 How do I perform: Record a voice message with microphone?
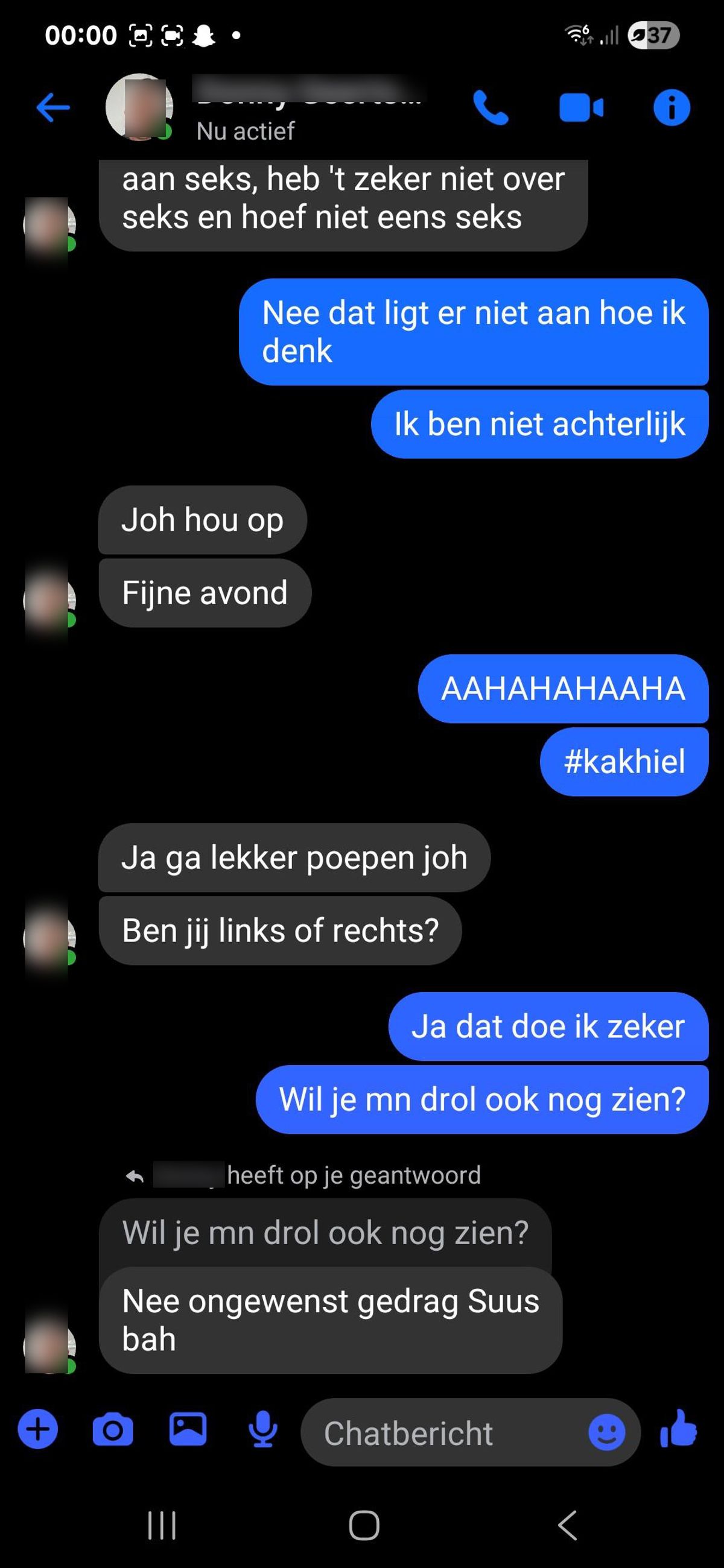pyautogui.click(x=263, y=1430)
